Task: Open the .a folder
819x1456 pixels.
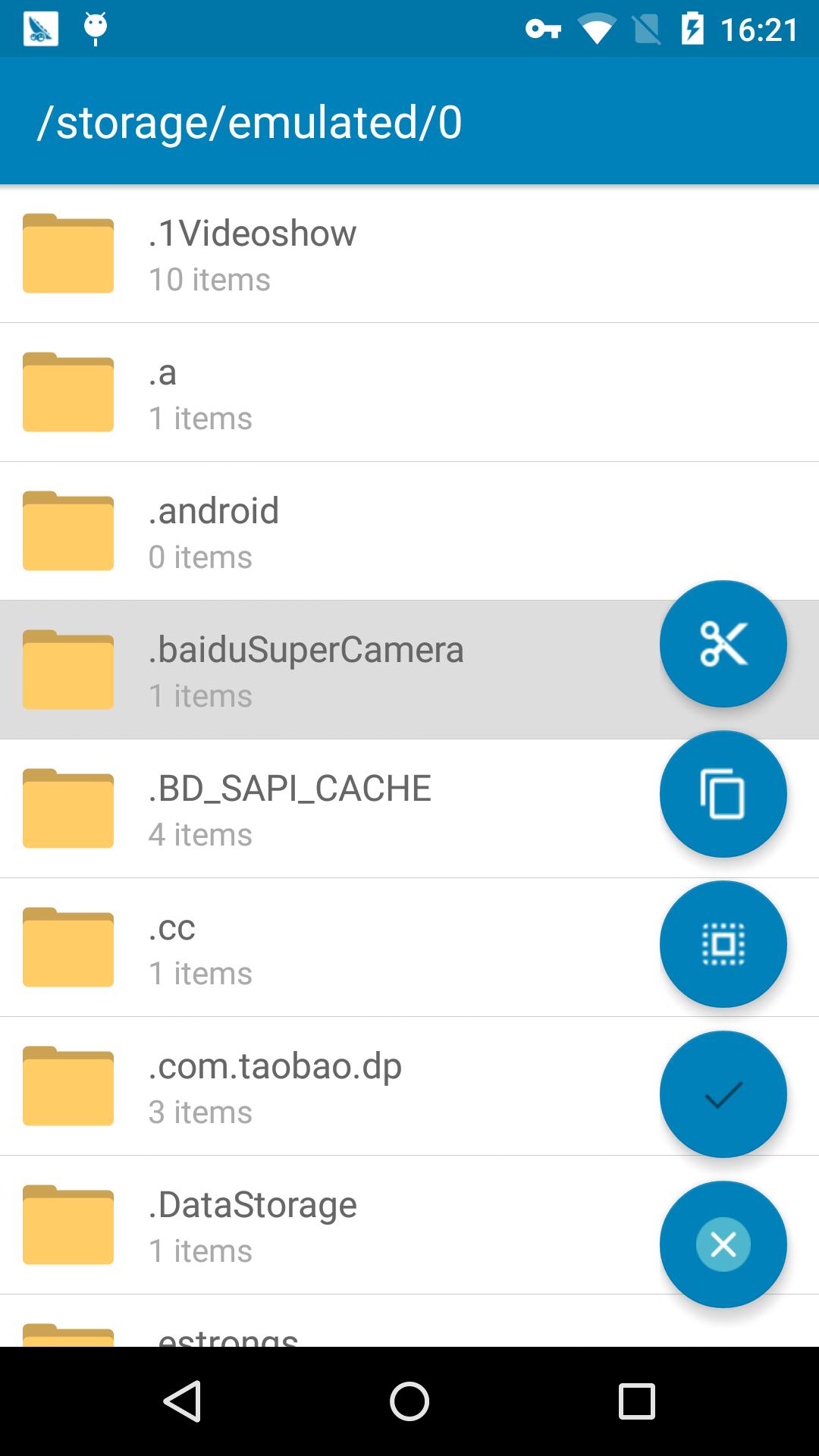Action: coord(303,392)
